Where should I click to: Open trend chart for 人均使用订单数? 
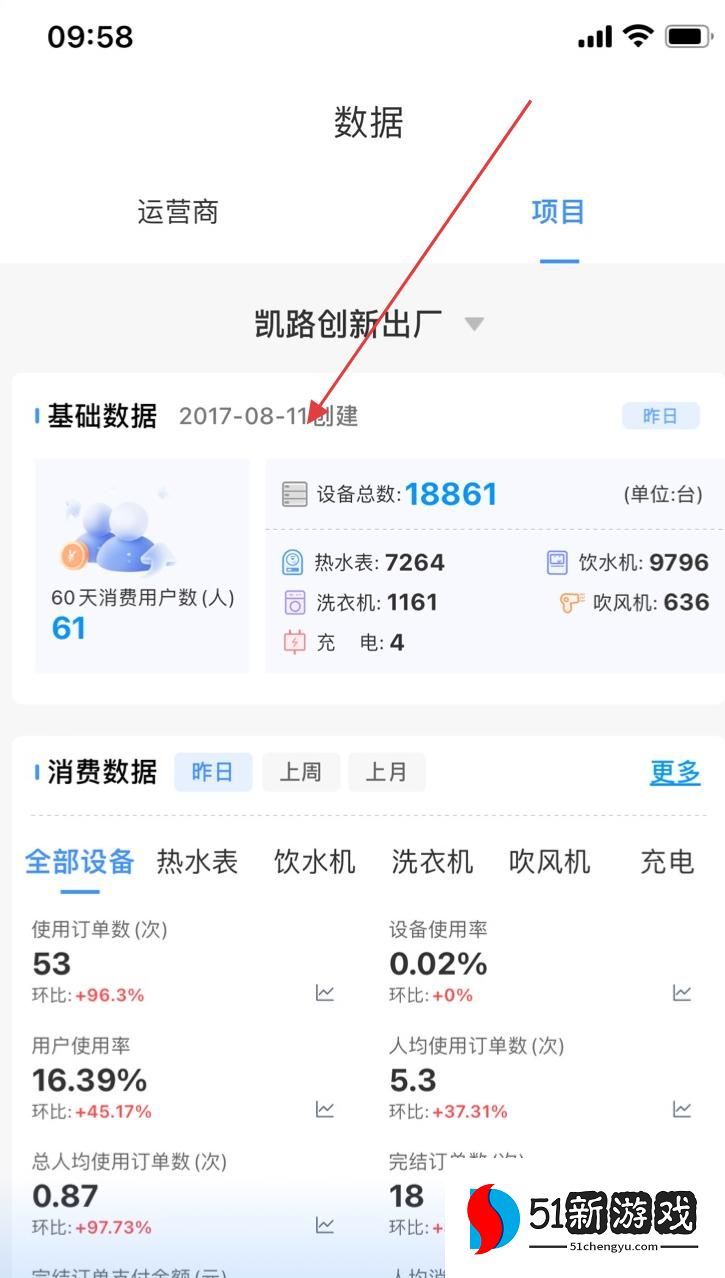pyautogui.click(x=682, y=1109)
